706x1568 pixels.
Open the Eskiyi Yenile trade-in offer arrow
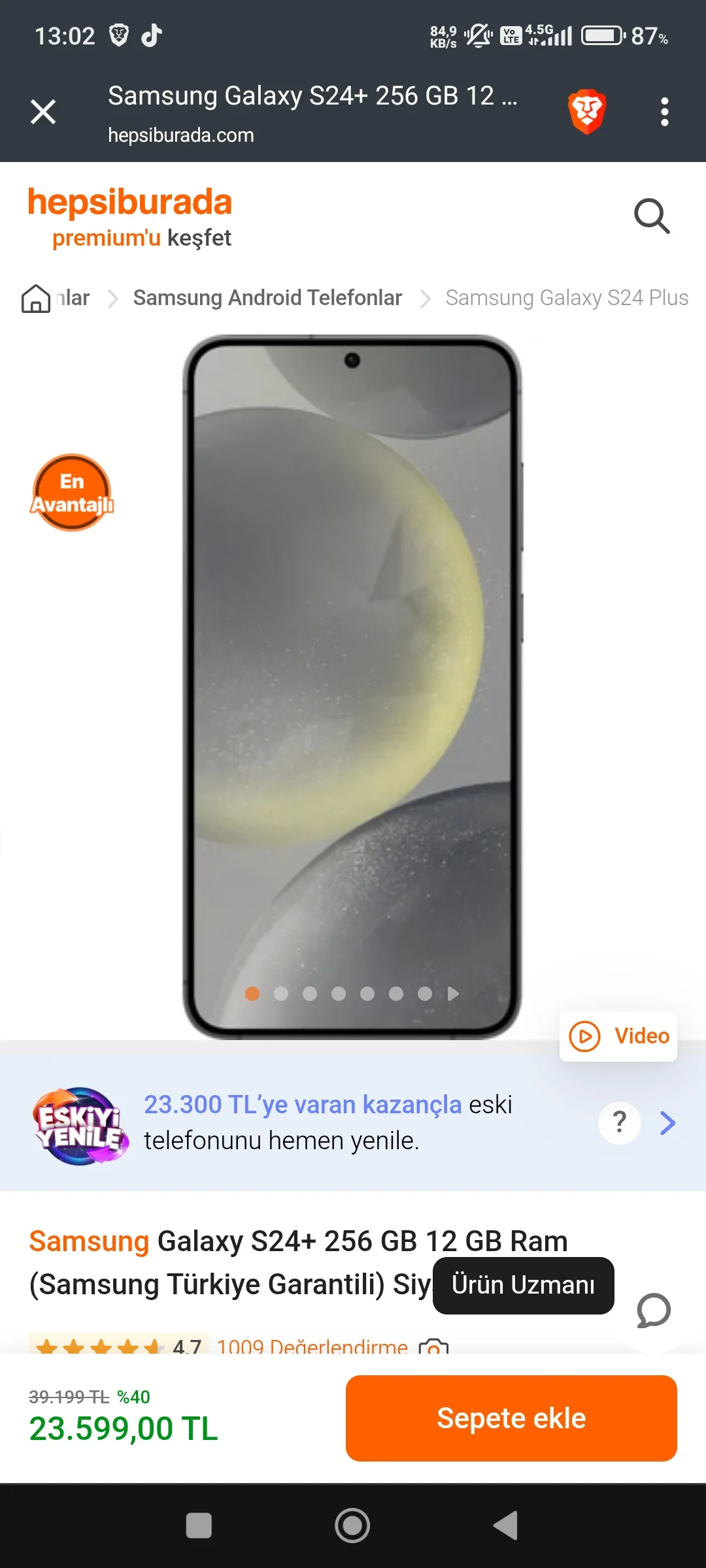[x=667, y=1123]
